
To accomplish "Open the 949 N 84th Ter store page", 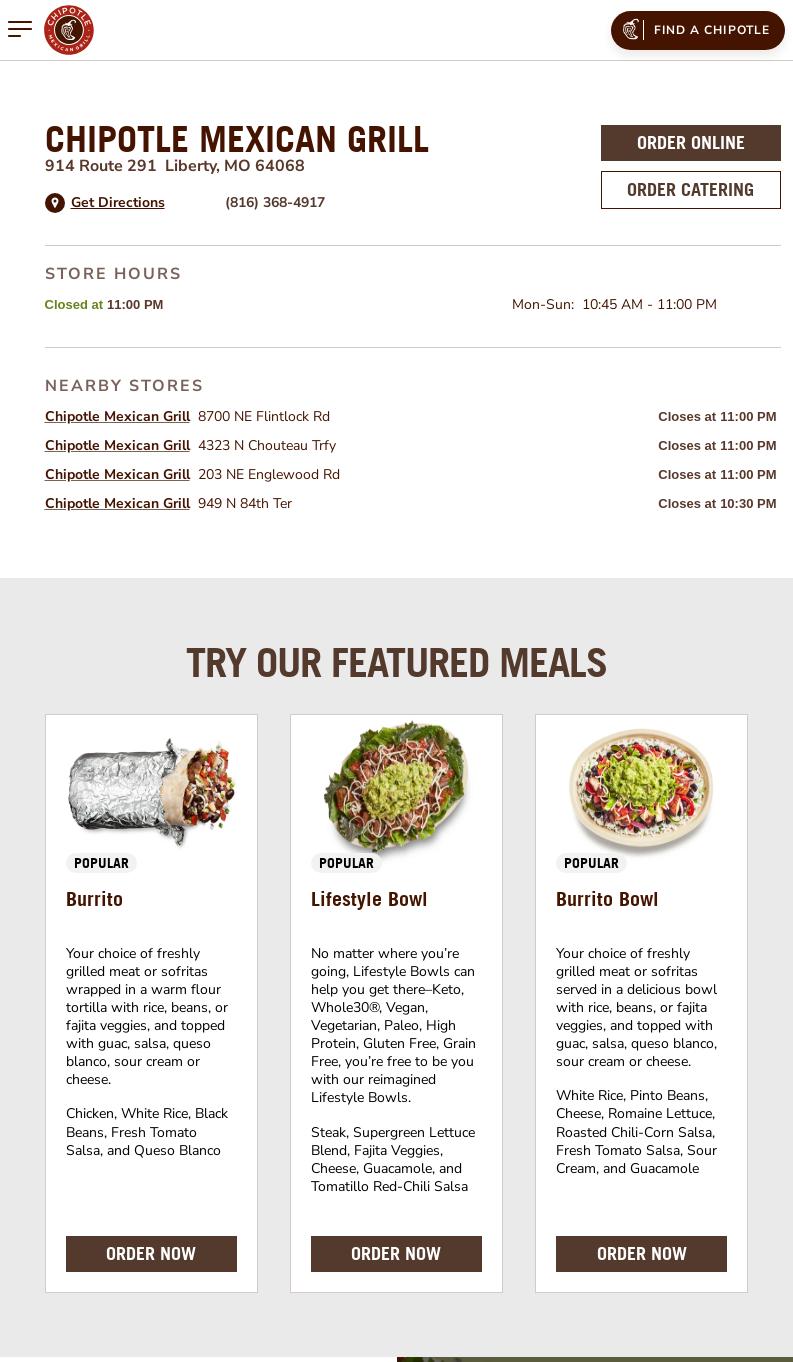I will point(117,503).
